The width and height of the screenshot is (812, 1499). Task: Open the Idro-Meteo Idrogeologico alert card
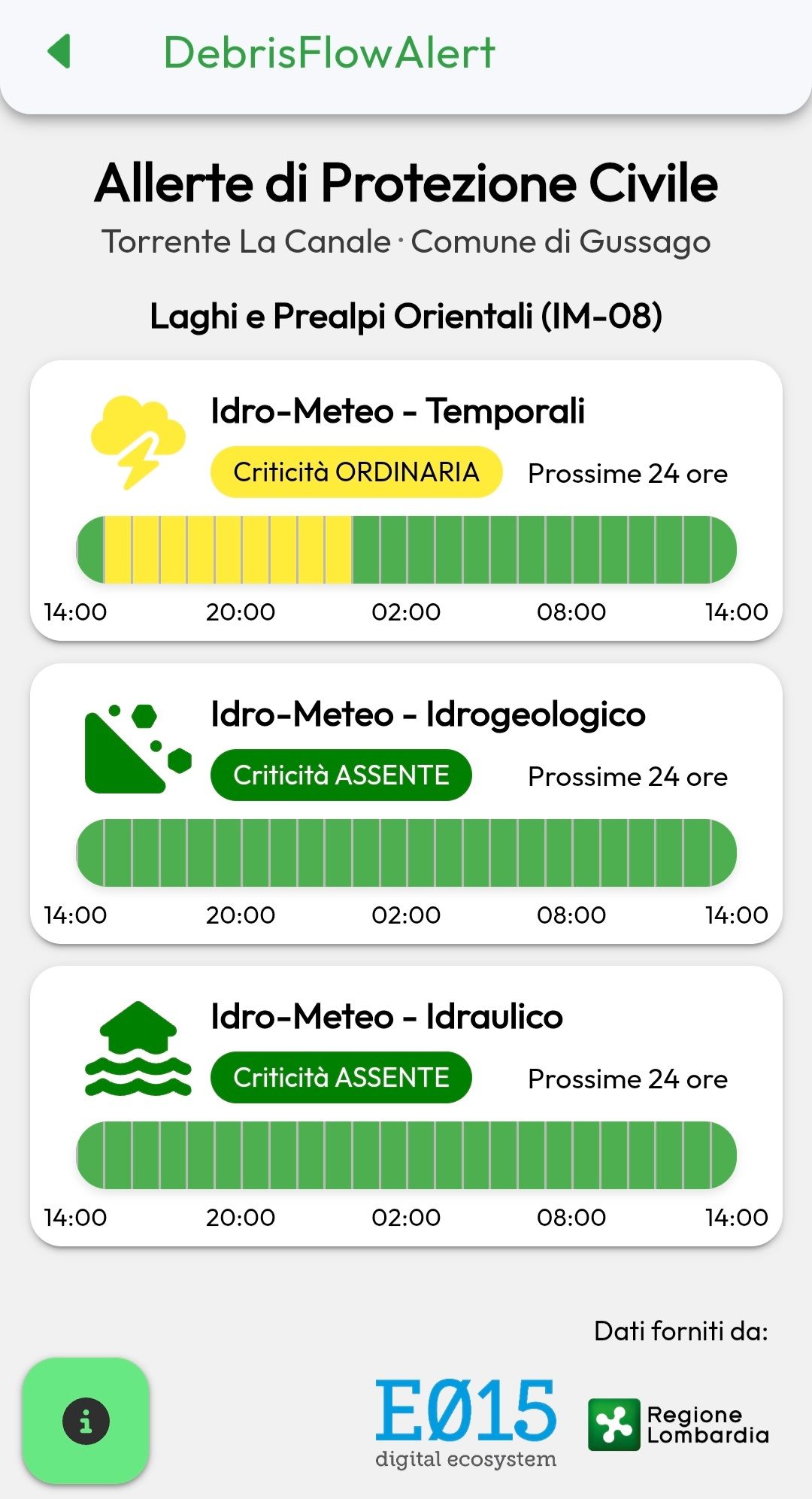(406, 804)
